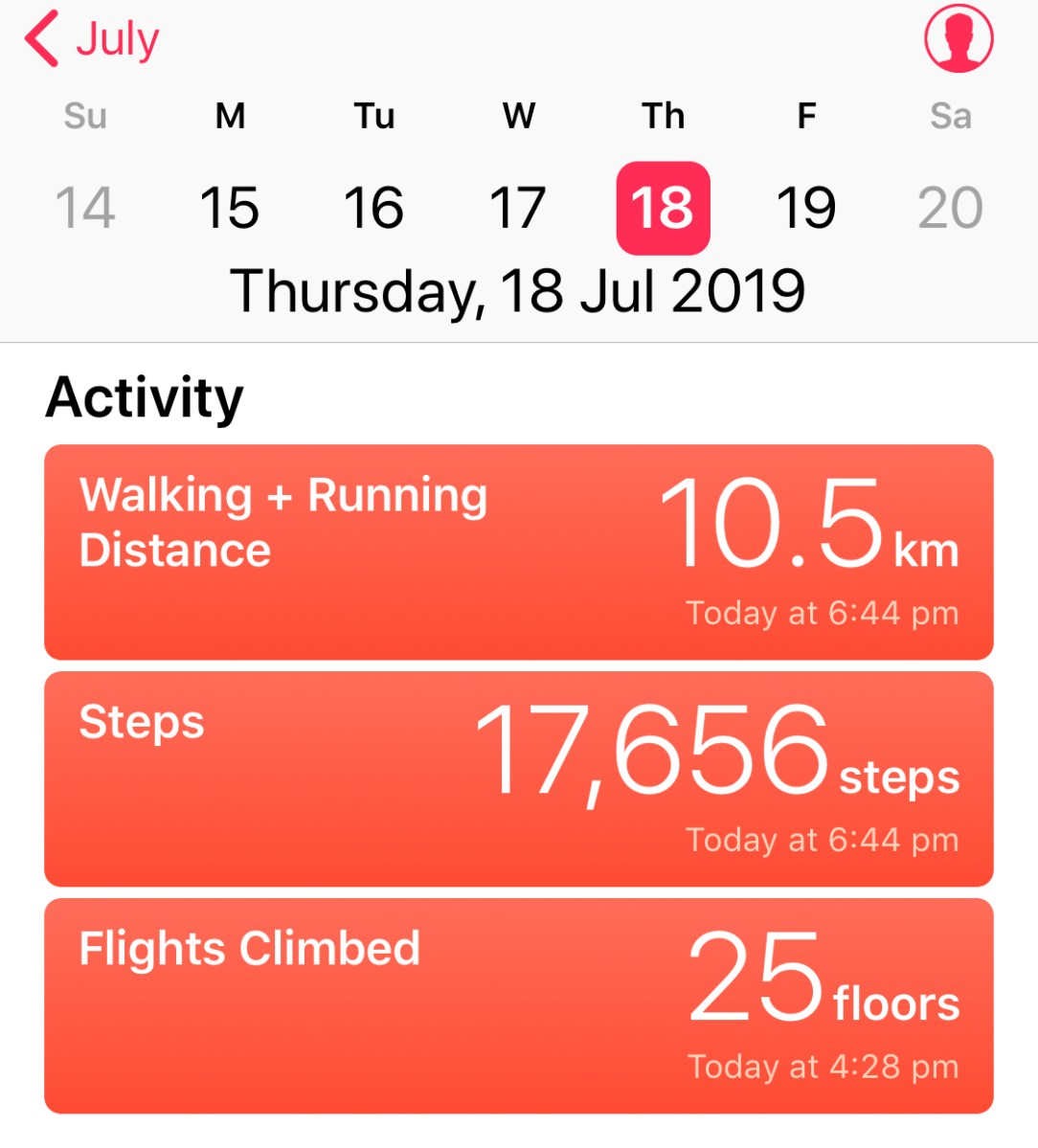The height and width of the screenshot is (1148, 1038).
Task: Select Wednesday 17 in the week row
Action: [518, 208]
